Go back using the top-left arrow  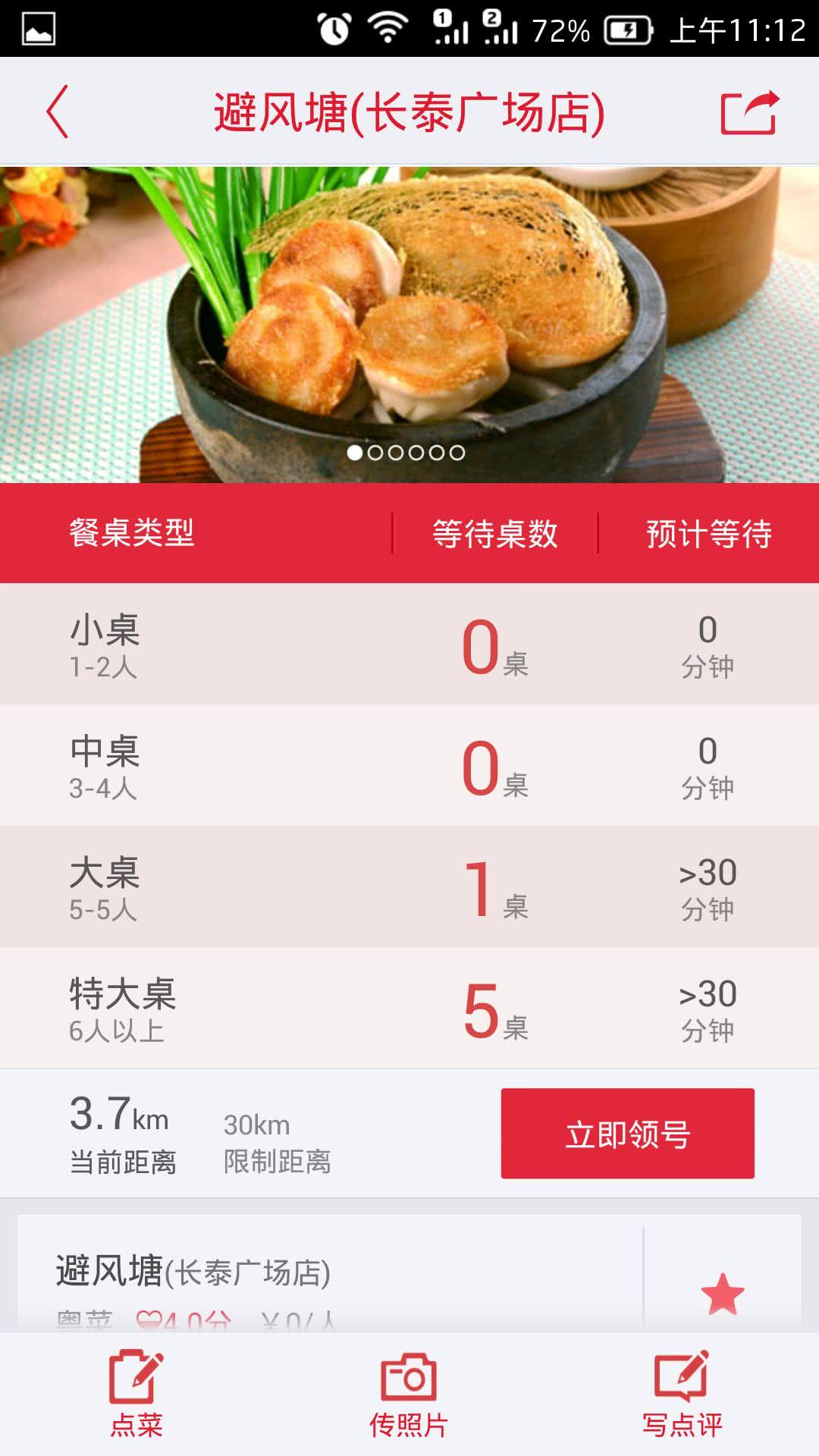tap(58, 111)
